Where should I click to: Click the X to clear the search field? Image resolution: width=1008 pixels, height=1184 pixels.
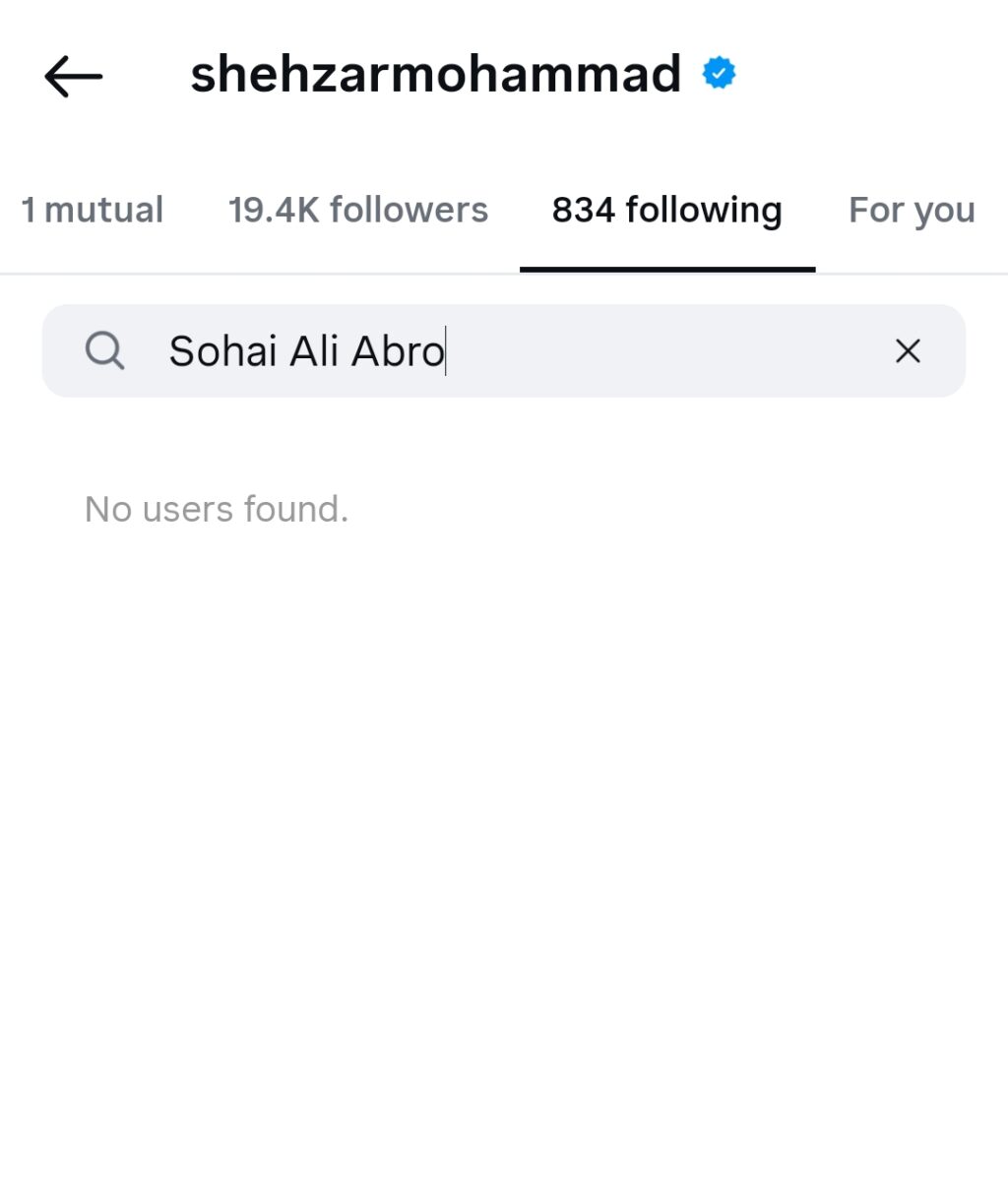click(x=907, y=350)
